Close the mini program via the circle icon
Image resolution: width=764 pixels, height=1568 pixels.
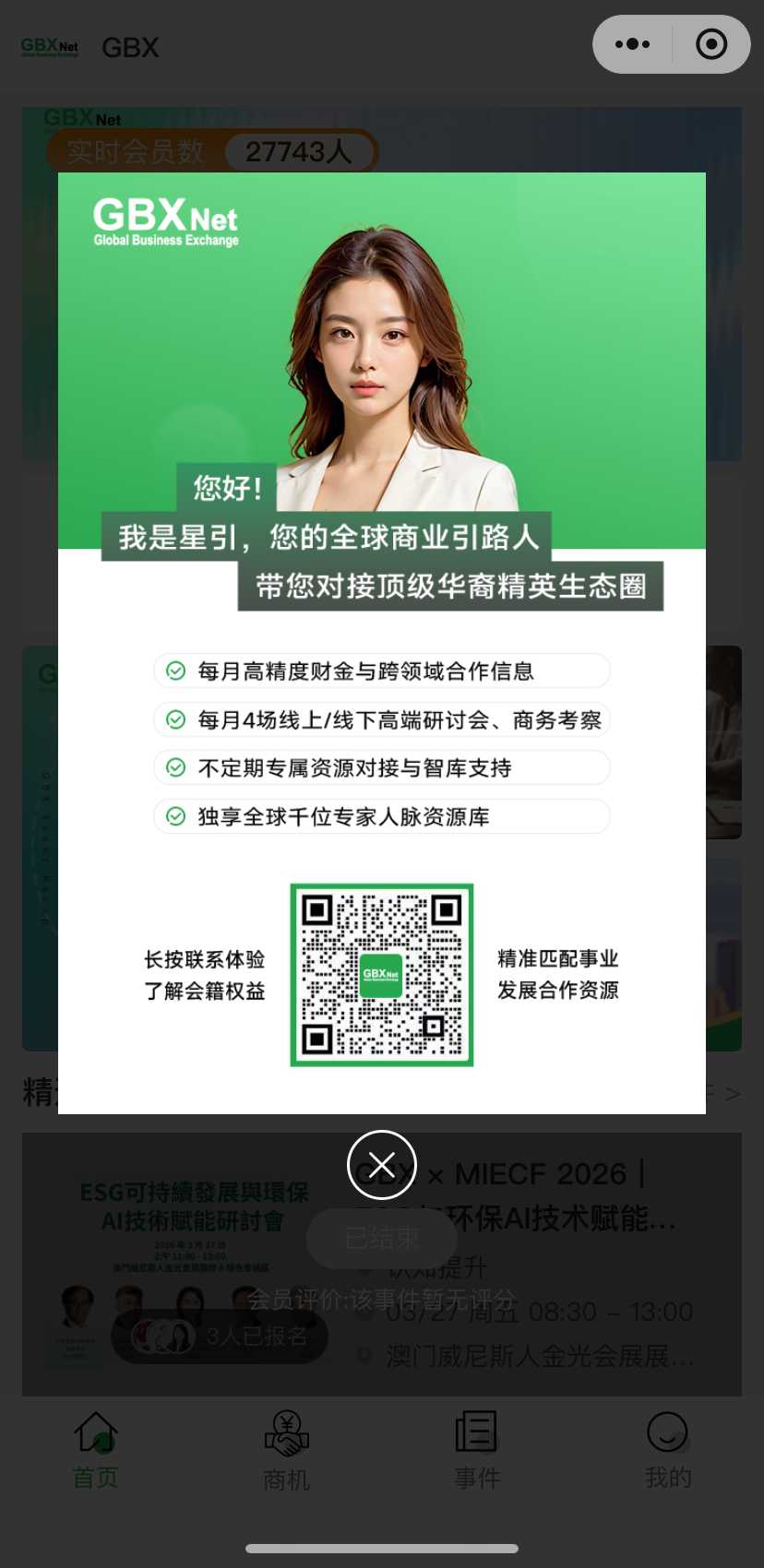[x=710, y=44]
